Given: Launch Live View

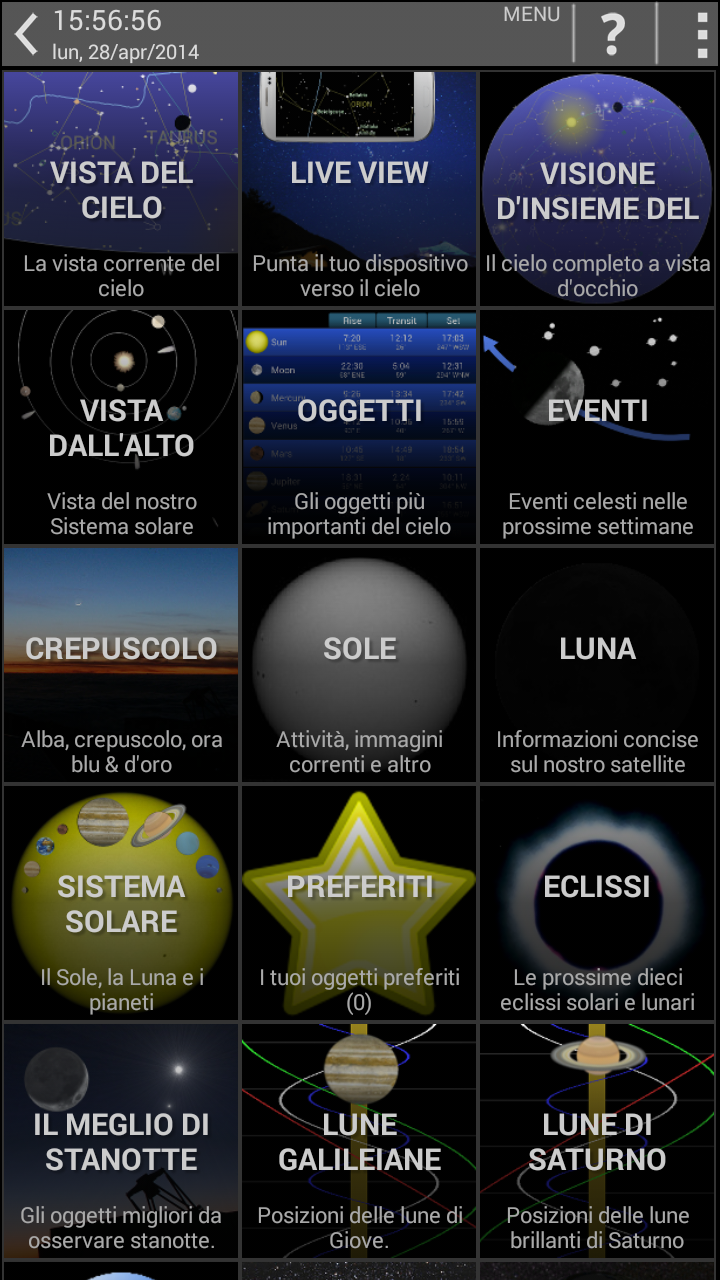Looking at the screenshot, I should point(359,189).
